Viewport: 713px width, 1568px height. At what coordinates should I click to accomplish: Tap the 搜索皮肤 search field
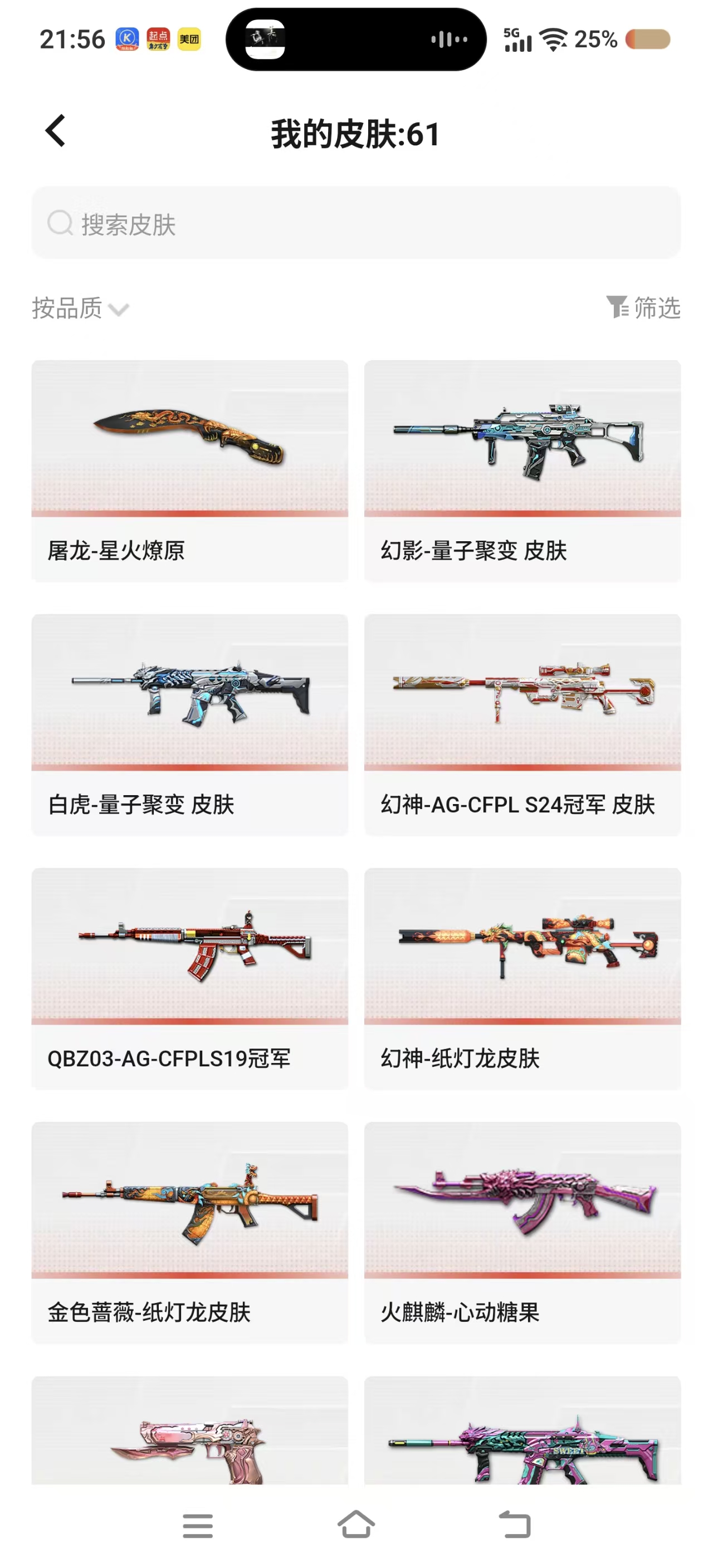coord(355,223)
